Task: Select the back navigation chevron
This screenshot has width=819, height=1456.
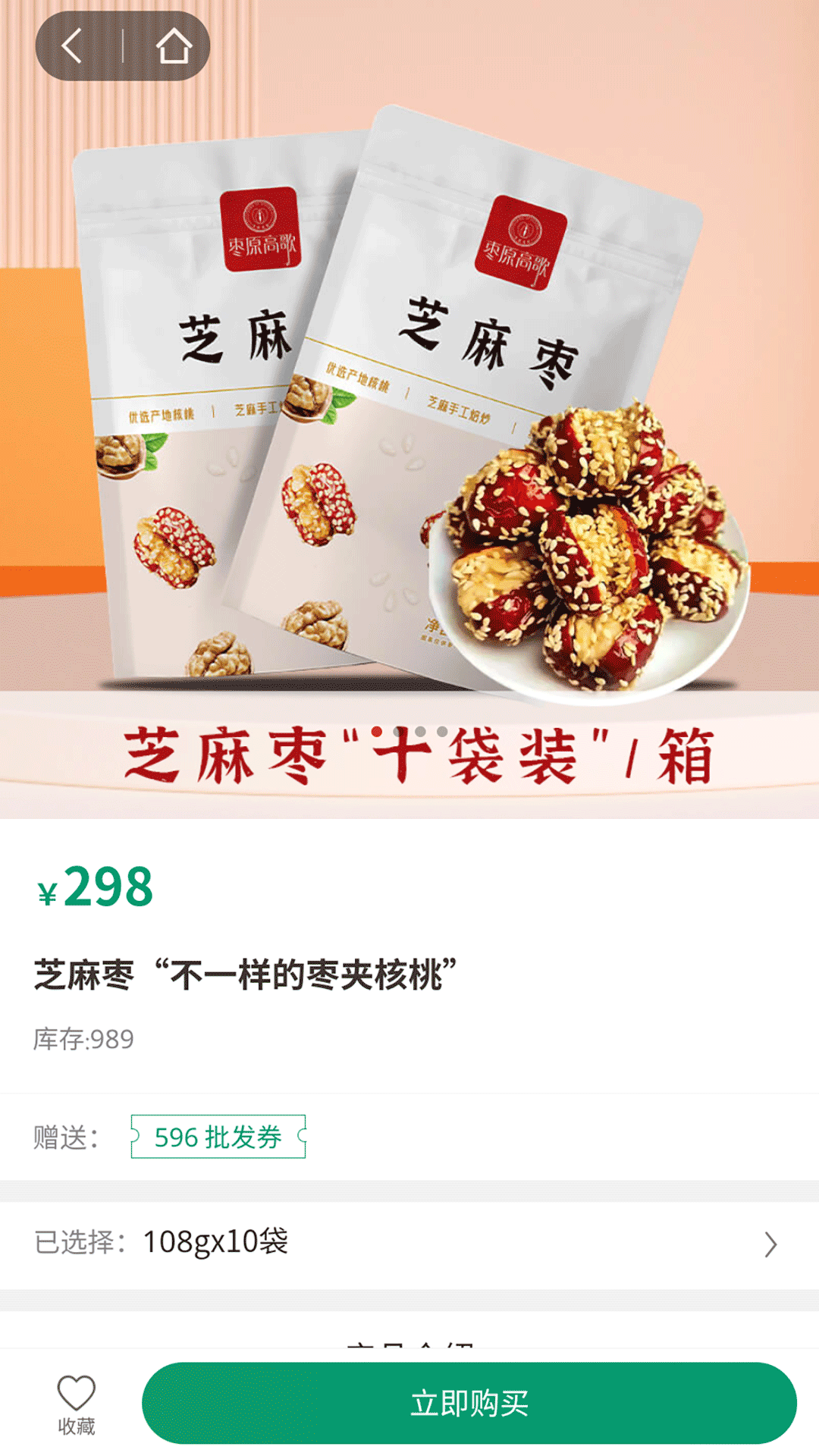Action: [x=72, y=45]
